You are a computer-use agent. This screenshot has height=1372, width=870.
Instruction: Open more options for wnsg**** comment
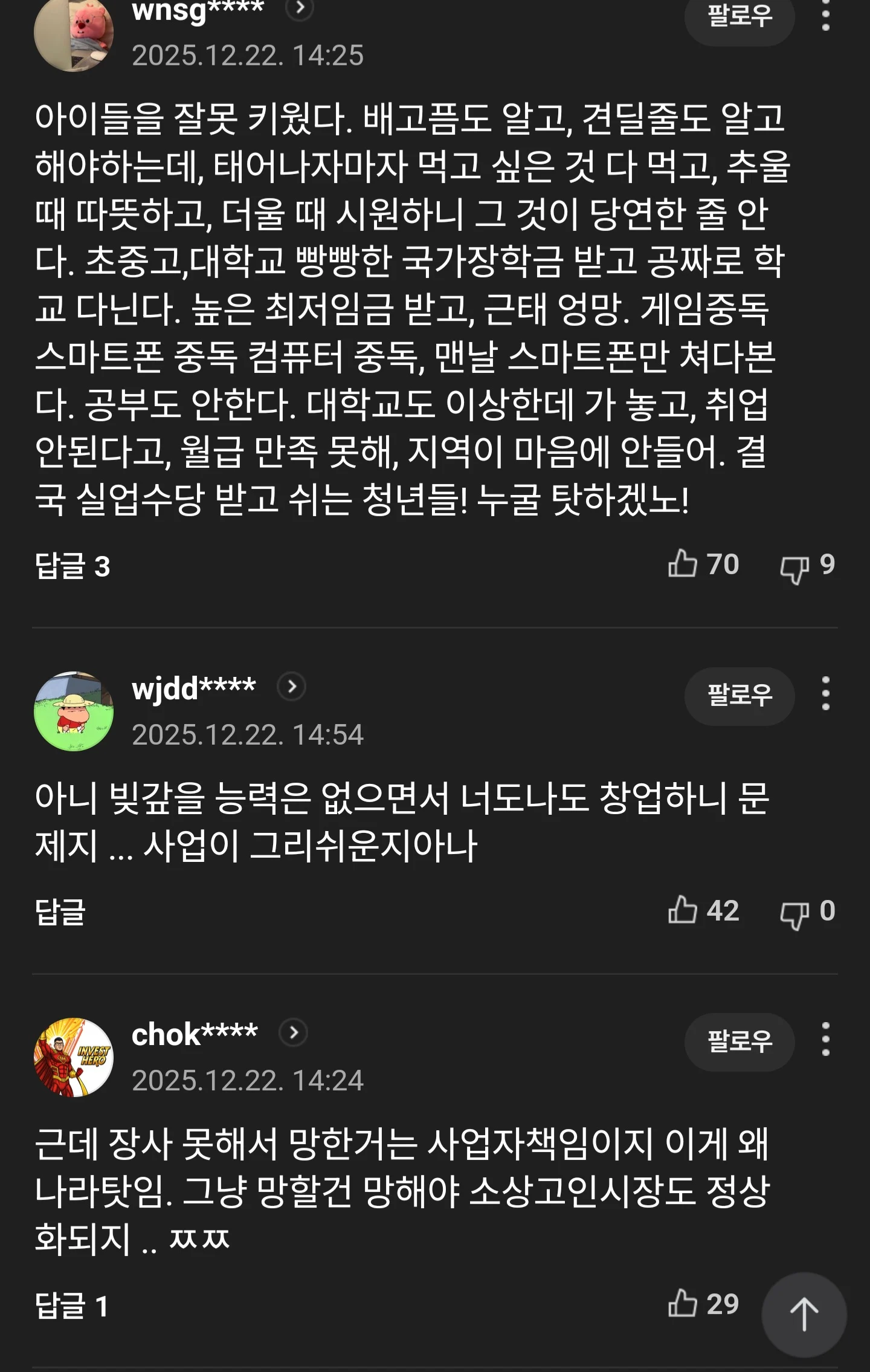(826, 15)
